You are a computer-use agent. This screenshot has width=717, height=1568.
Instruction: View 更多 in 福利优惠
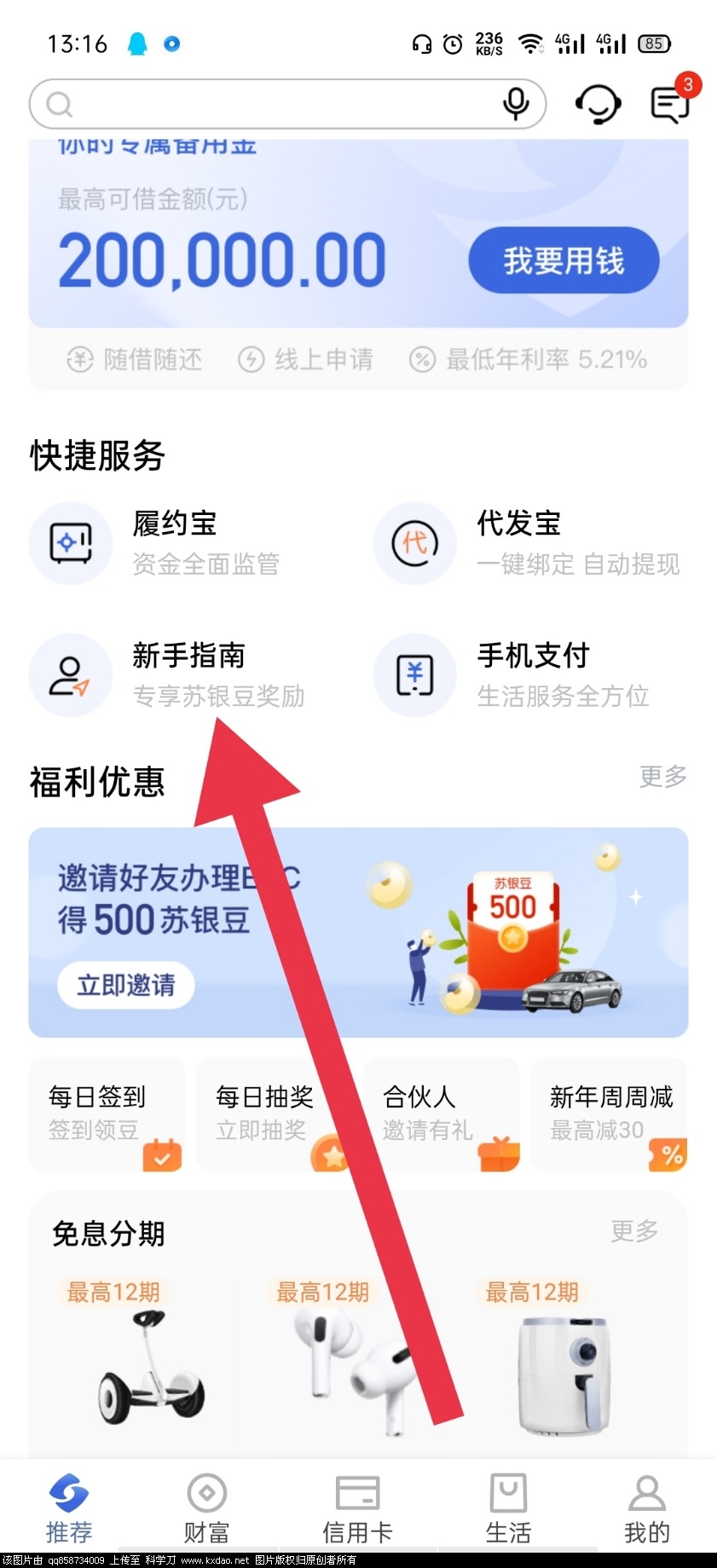[662, 776]
